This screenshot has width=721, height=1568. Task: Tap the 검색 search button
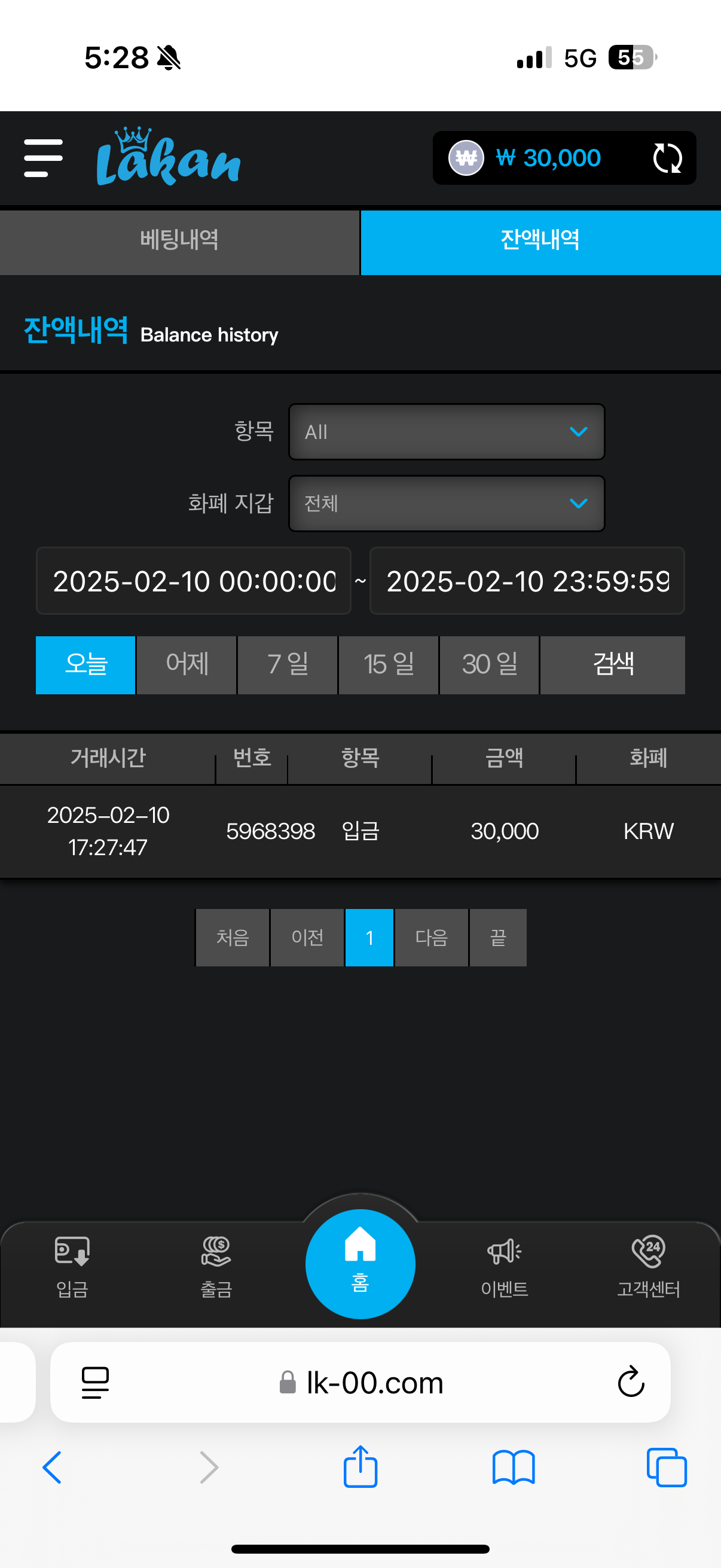pos(612,664)
